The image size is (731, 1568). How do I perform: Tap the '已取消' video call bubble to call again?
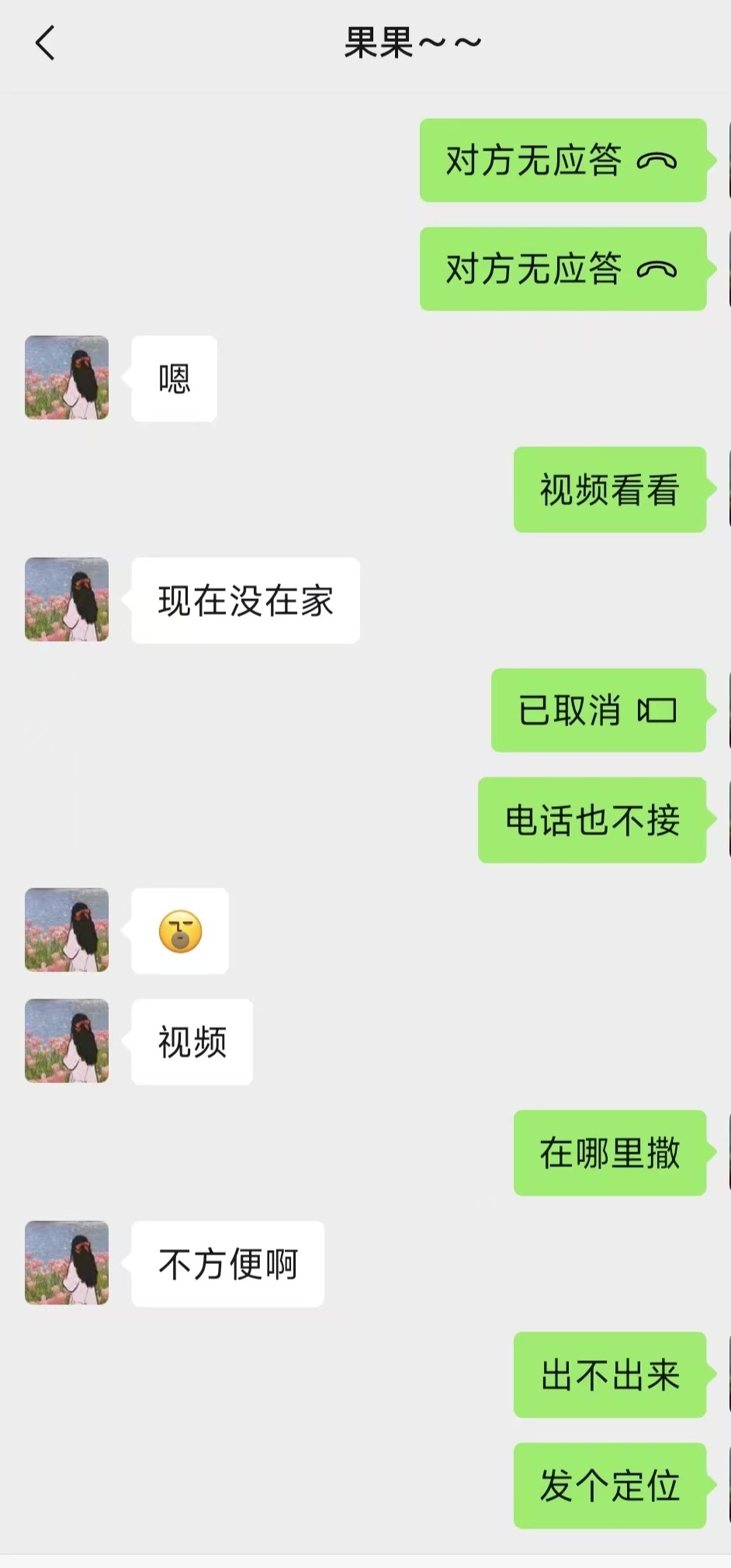pos(598,710)
